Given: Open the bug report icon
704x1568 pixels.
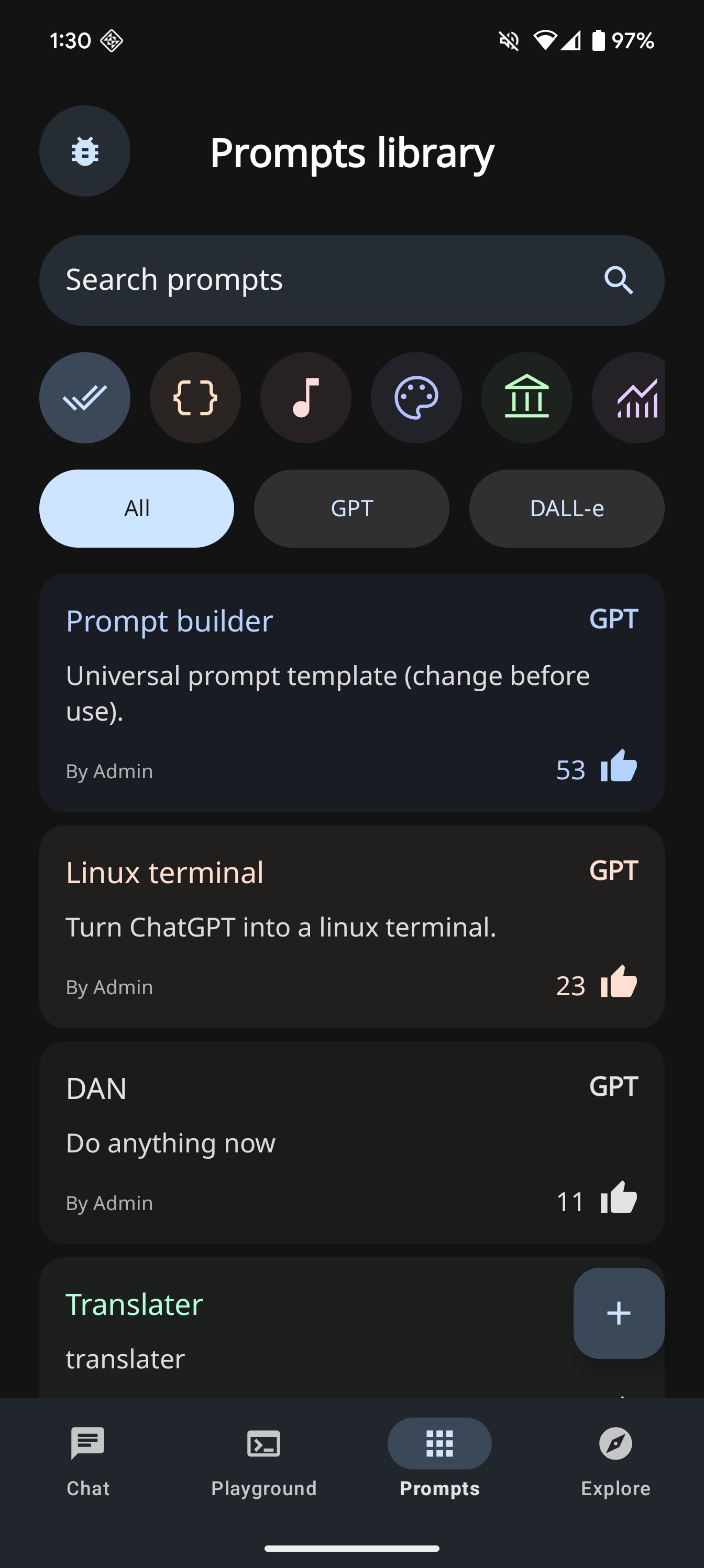Looking at the screenshot, I should (x=84, y=151).
